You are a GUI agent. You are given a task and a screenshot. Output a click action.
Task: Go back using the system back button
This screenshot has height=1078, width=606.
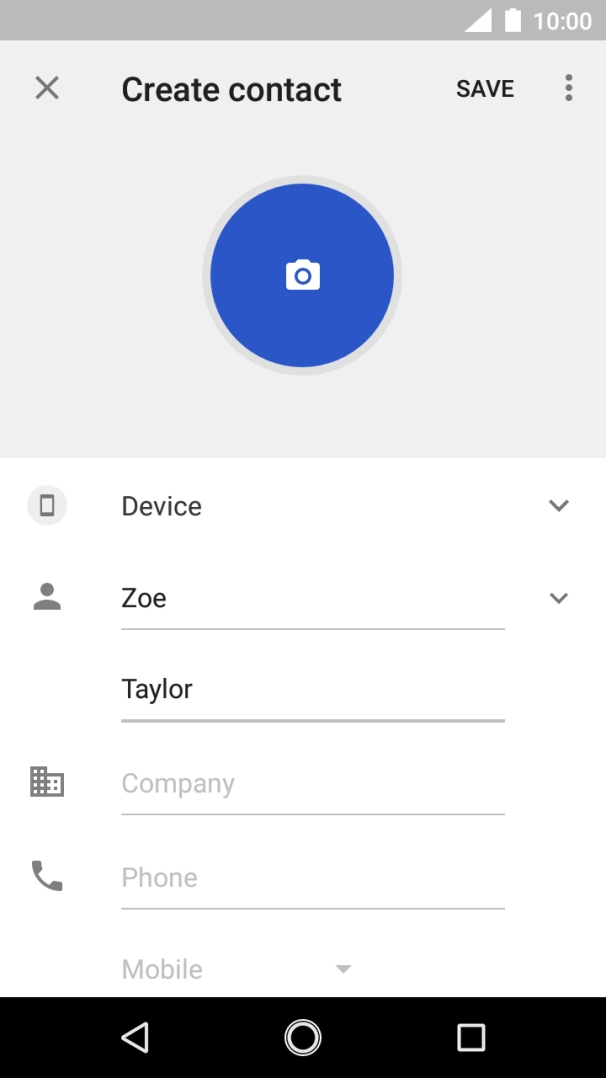tap(135, 1037)
